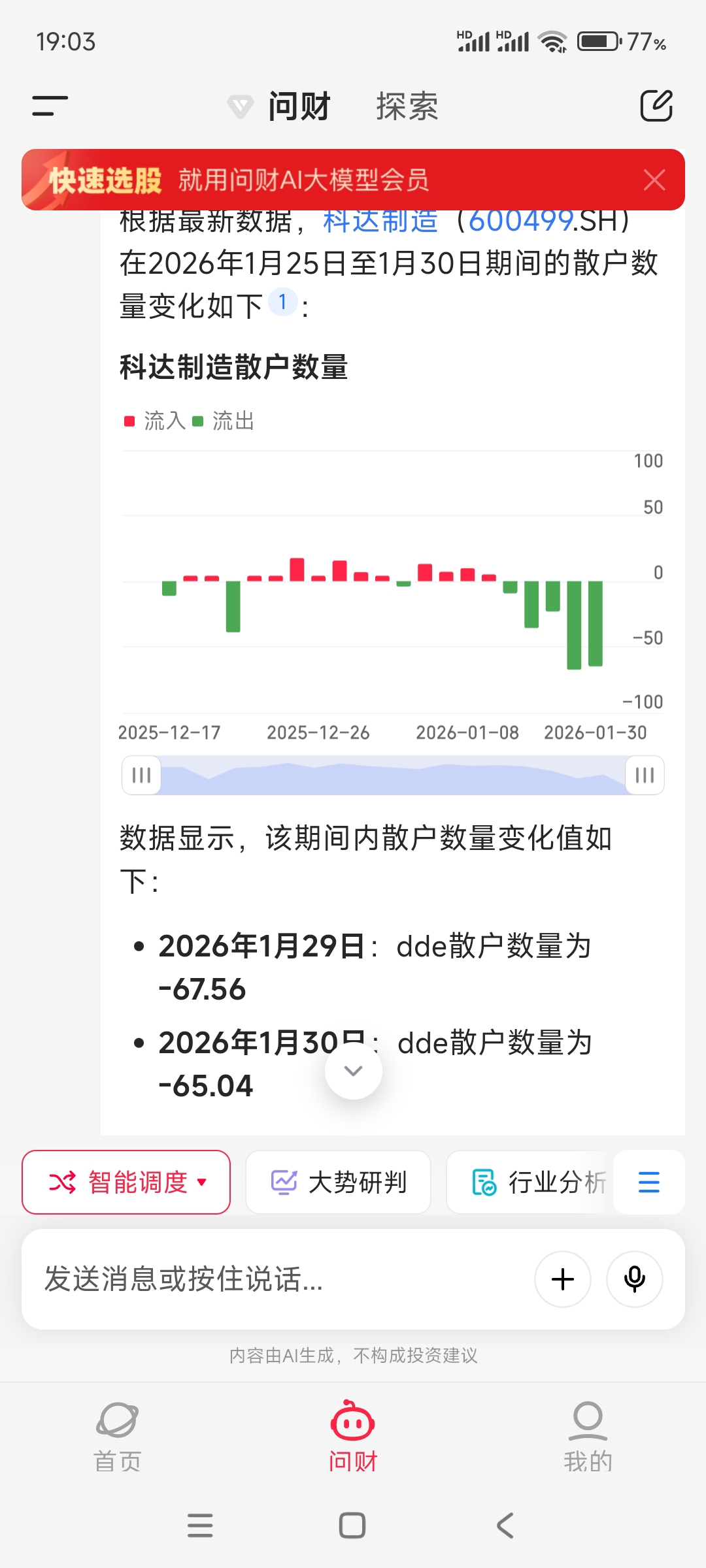Screen dimensions: 706x1568
Task: Open citation reference 1
Action: click(283, 302)
